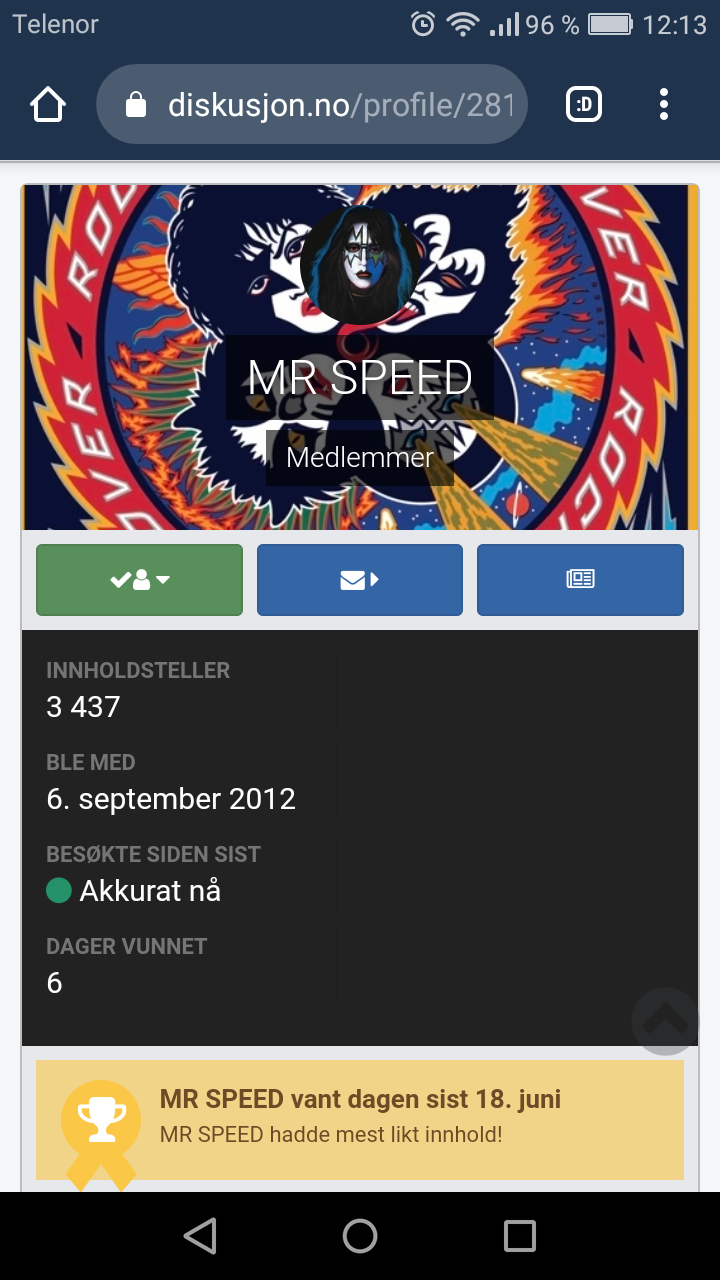
Task: Open the browser home page
Action: [x=48, y=105]
